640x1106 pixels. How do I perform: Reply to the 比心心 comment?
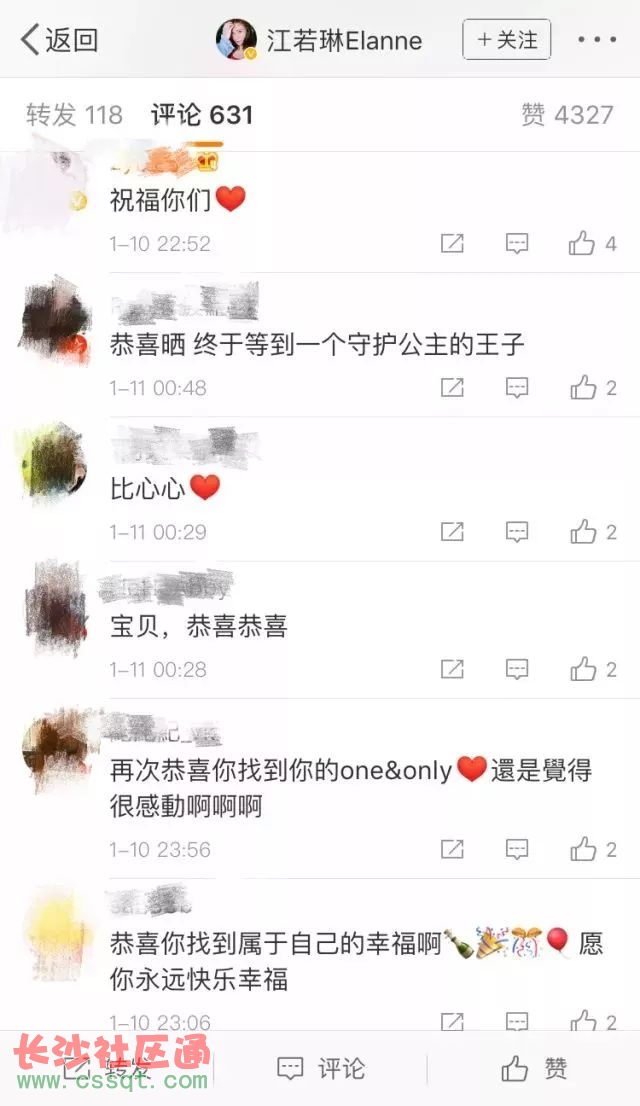[x=517, y=532]
